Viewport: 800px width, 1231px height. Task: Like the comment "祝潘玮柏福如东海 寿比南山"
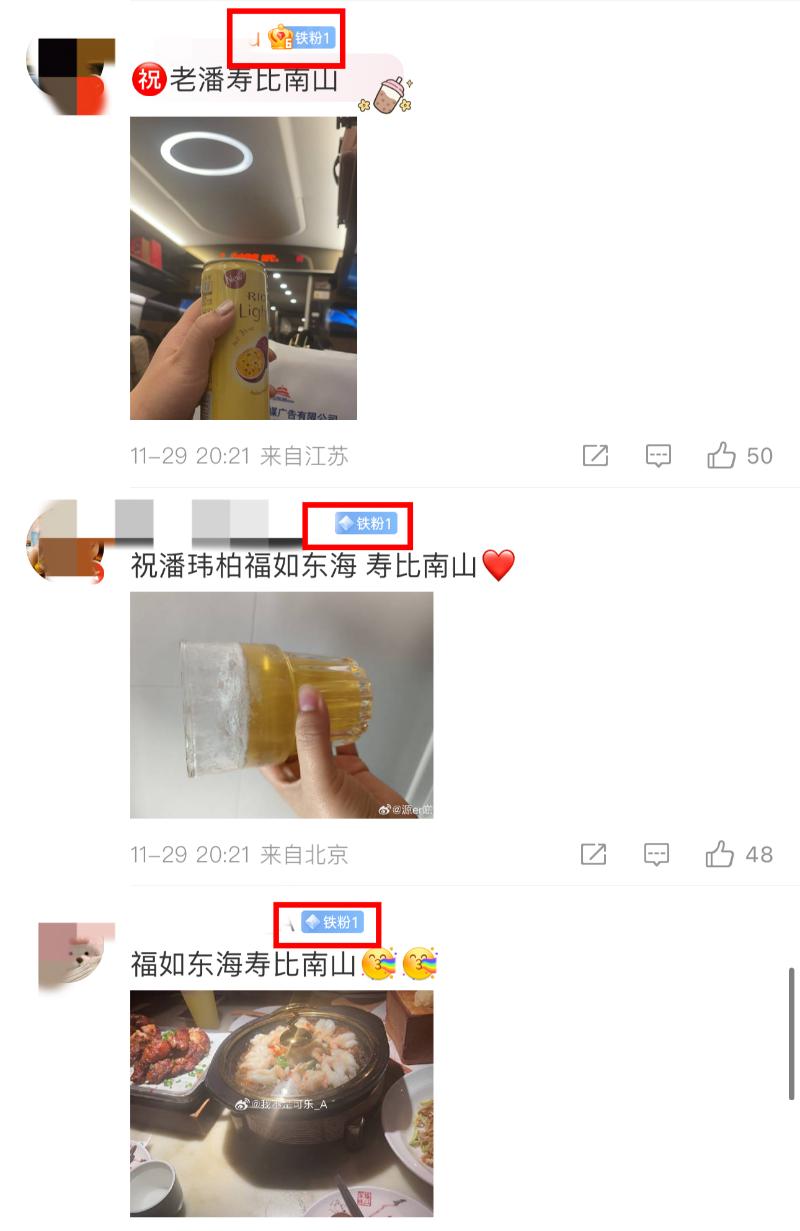click(720, 854)
